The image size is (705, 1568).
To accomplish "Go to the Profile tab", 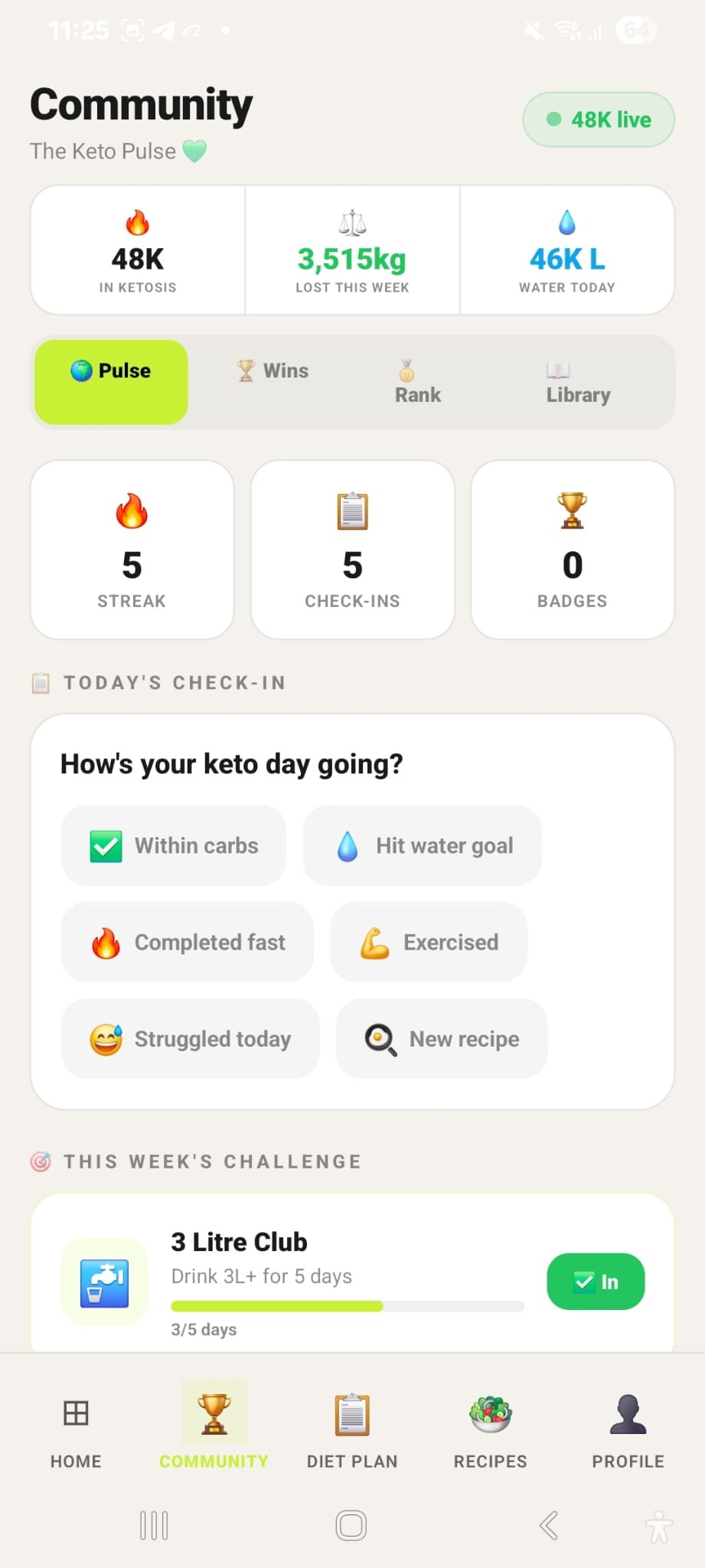I will tap(628, 1429).
